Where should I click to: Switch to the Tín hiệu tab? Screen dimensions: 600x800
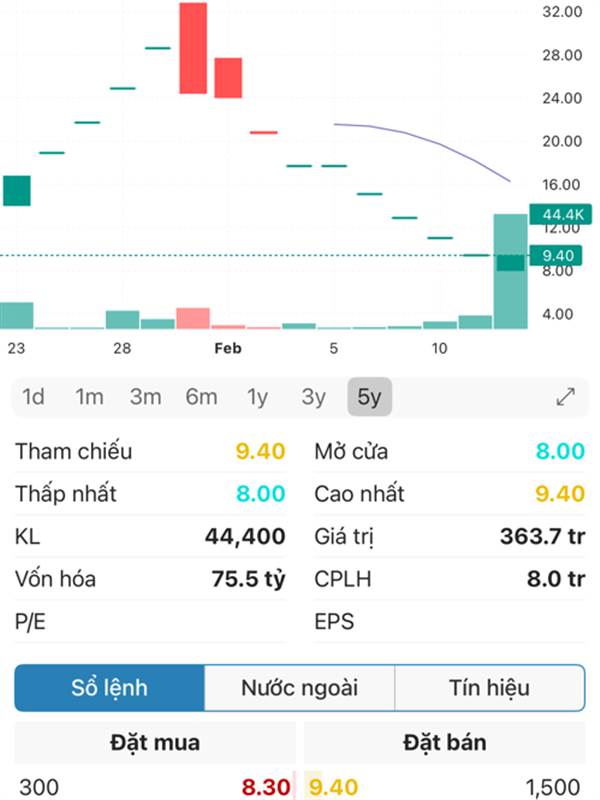pyautogui.click(x=489, y=688)
